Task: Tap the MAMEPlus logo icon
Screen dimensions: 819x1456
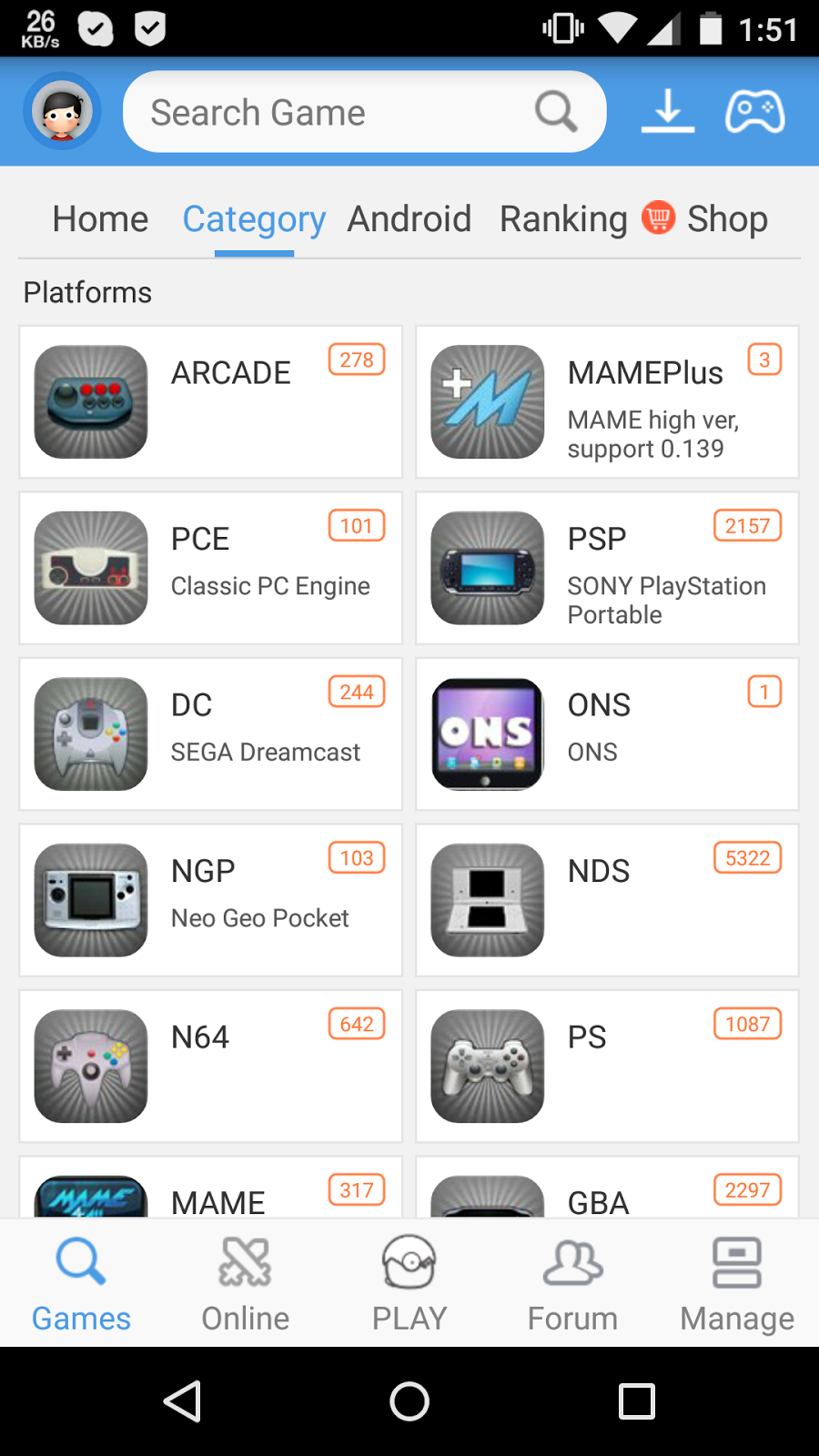Action: [487, 401]
